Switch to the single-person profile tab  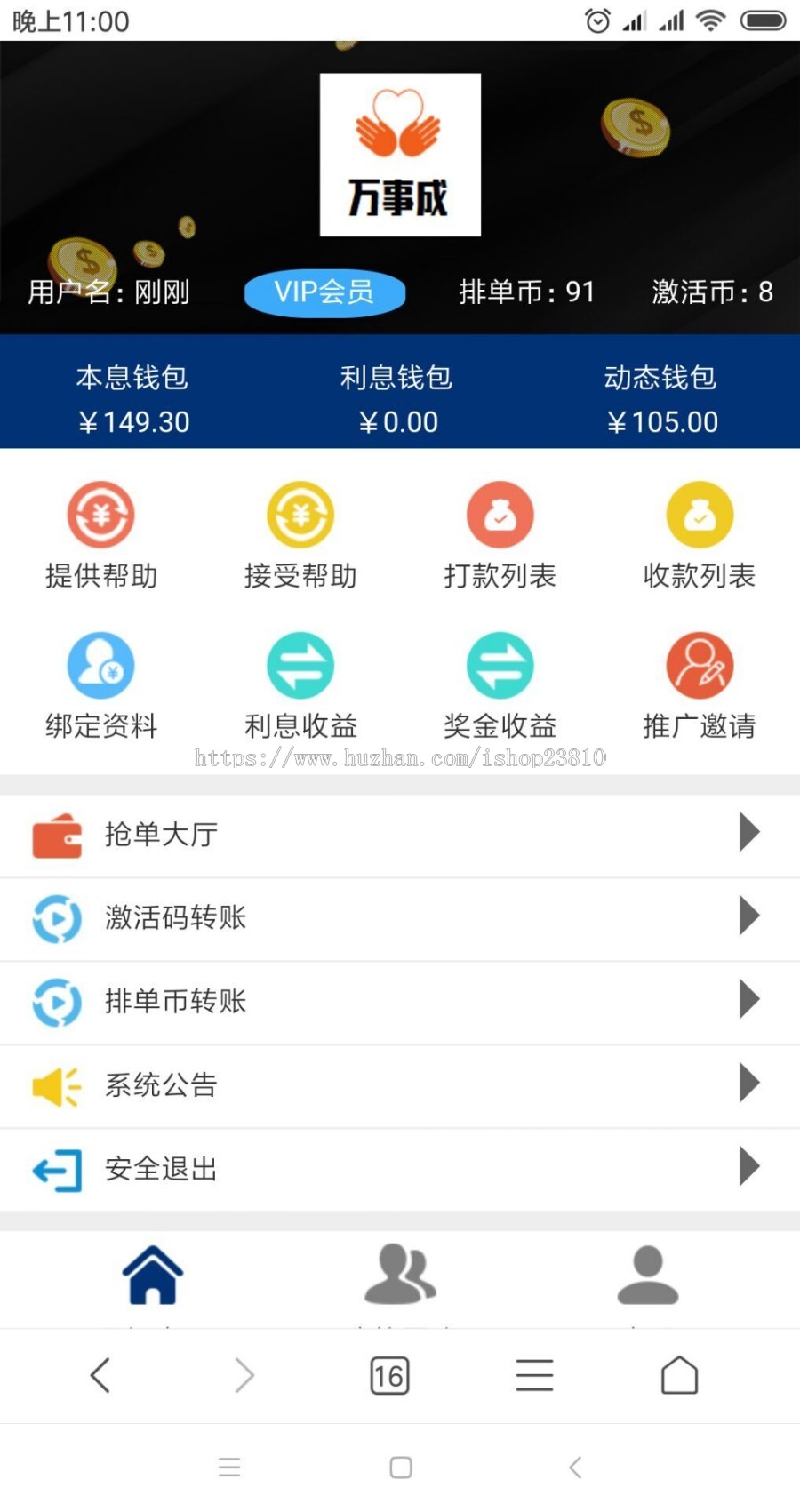click(647, 1276)
